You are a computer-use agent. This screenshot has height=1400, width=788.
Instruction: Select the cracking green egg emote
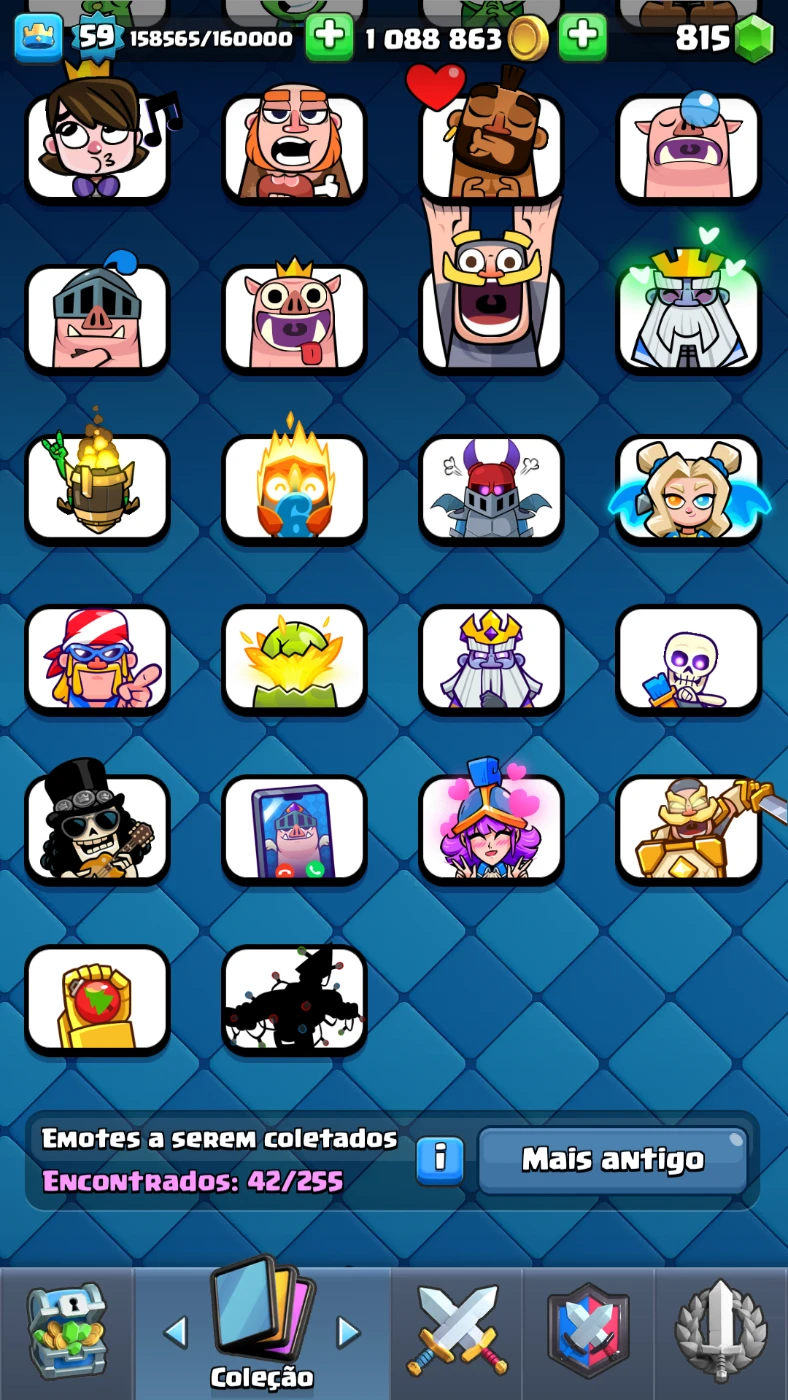(294, 658)
